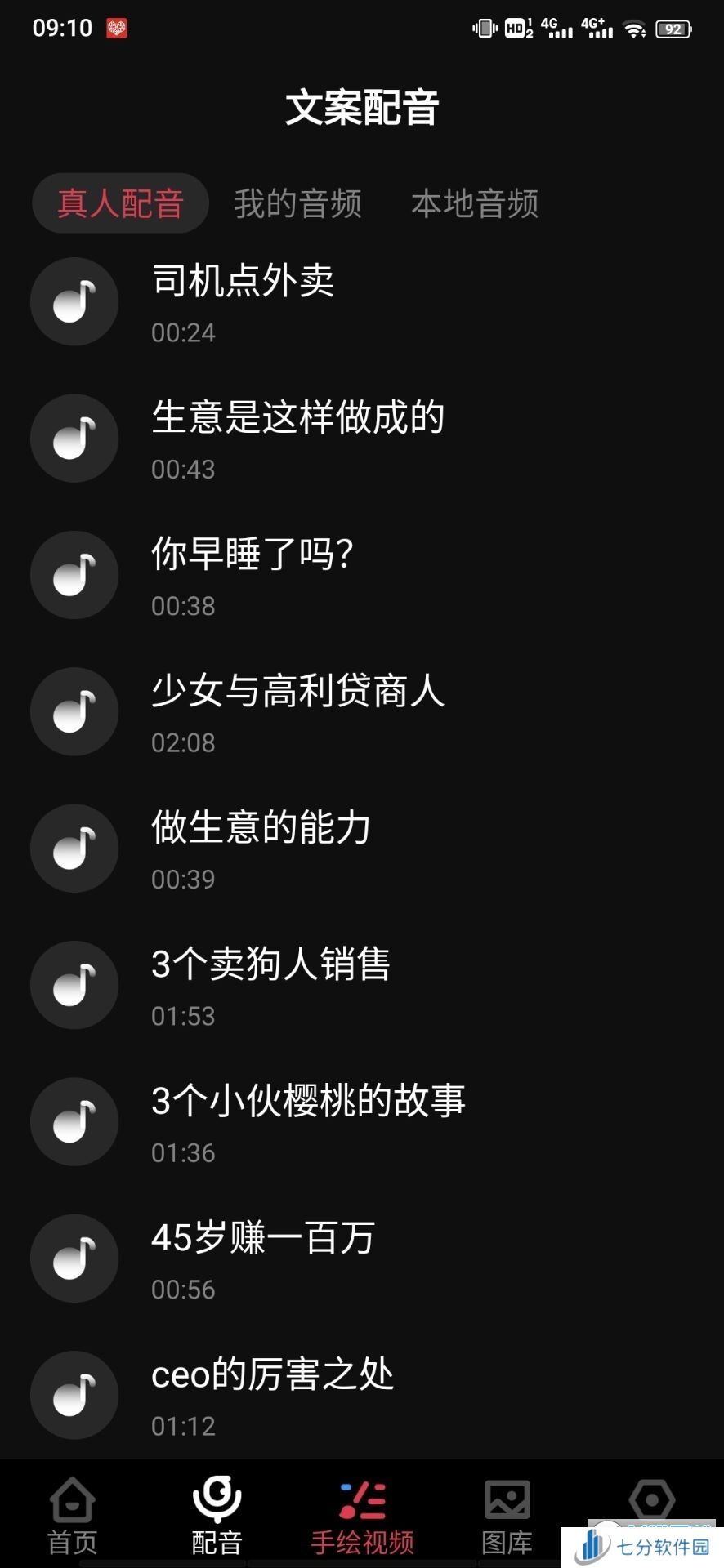Viewport: 724px width, 1568px height.
Task: Open the 做生意的能力 audio
Action: tap(362, 849)
